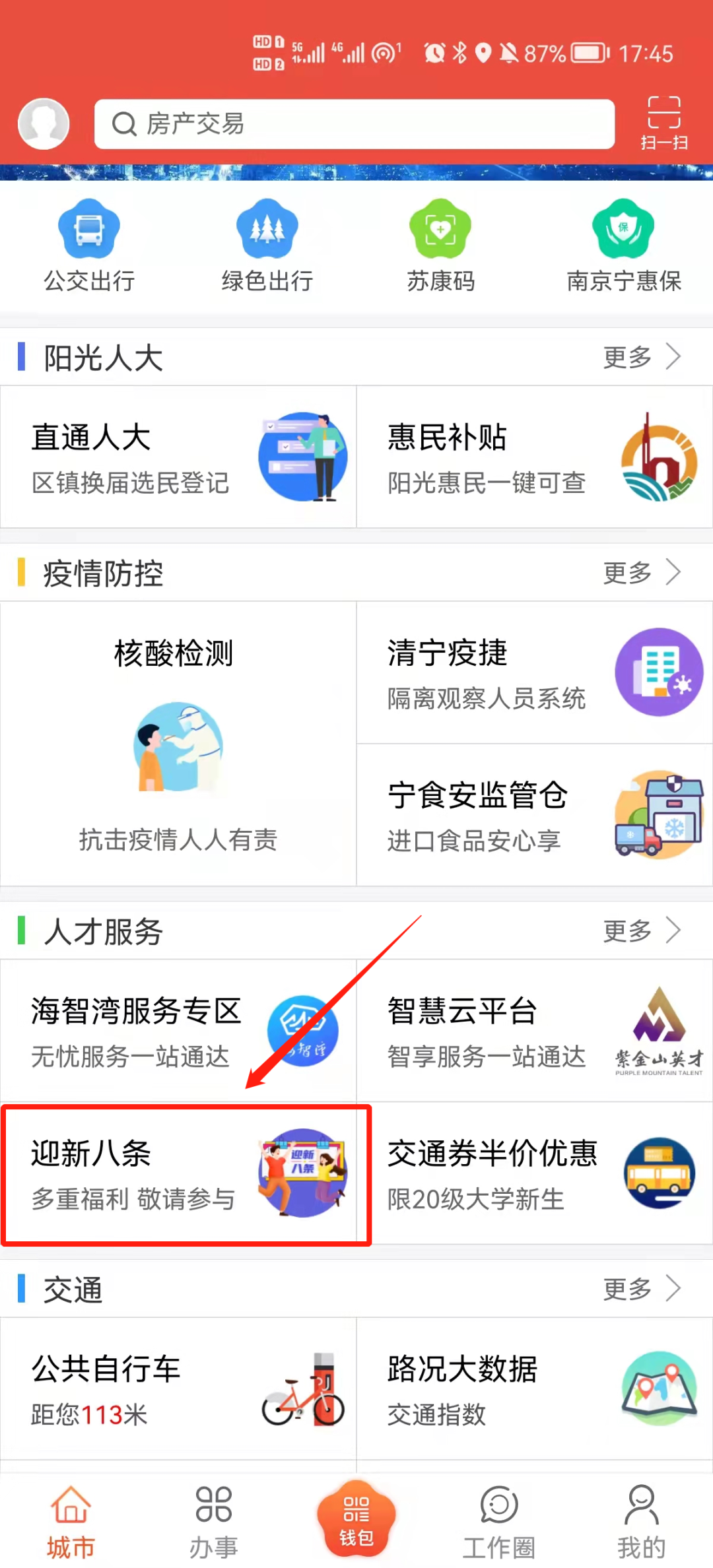Open the 惠民补贴 card

535,457
